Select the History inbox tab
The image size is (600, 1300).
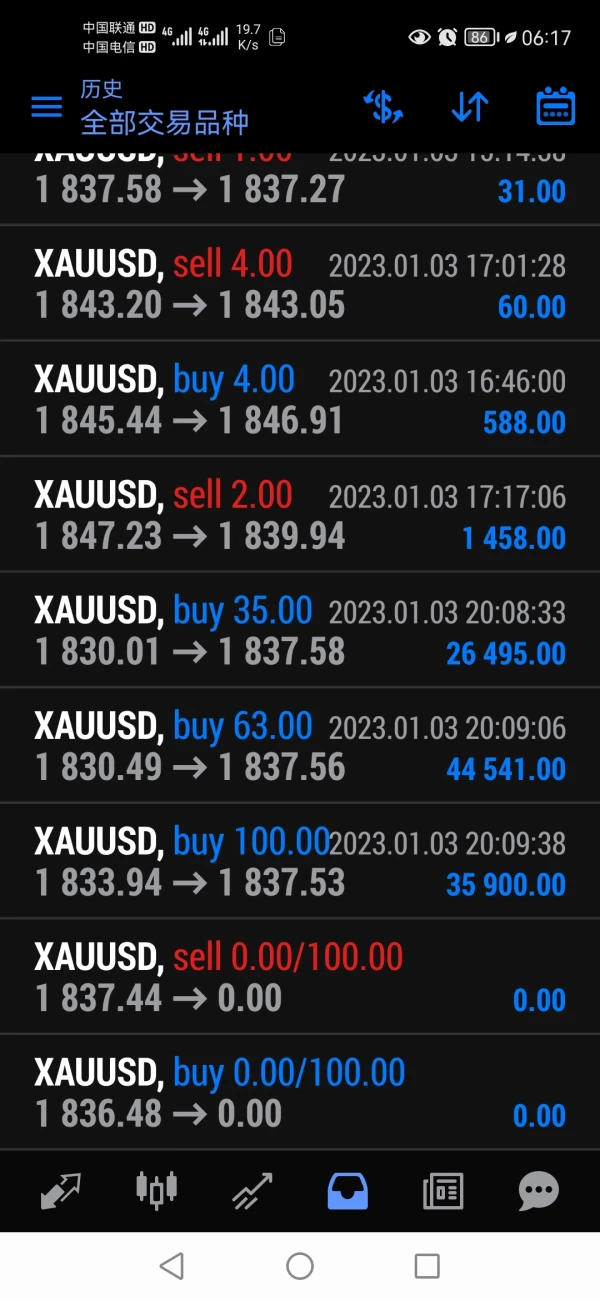click(x=347, y=1191)
